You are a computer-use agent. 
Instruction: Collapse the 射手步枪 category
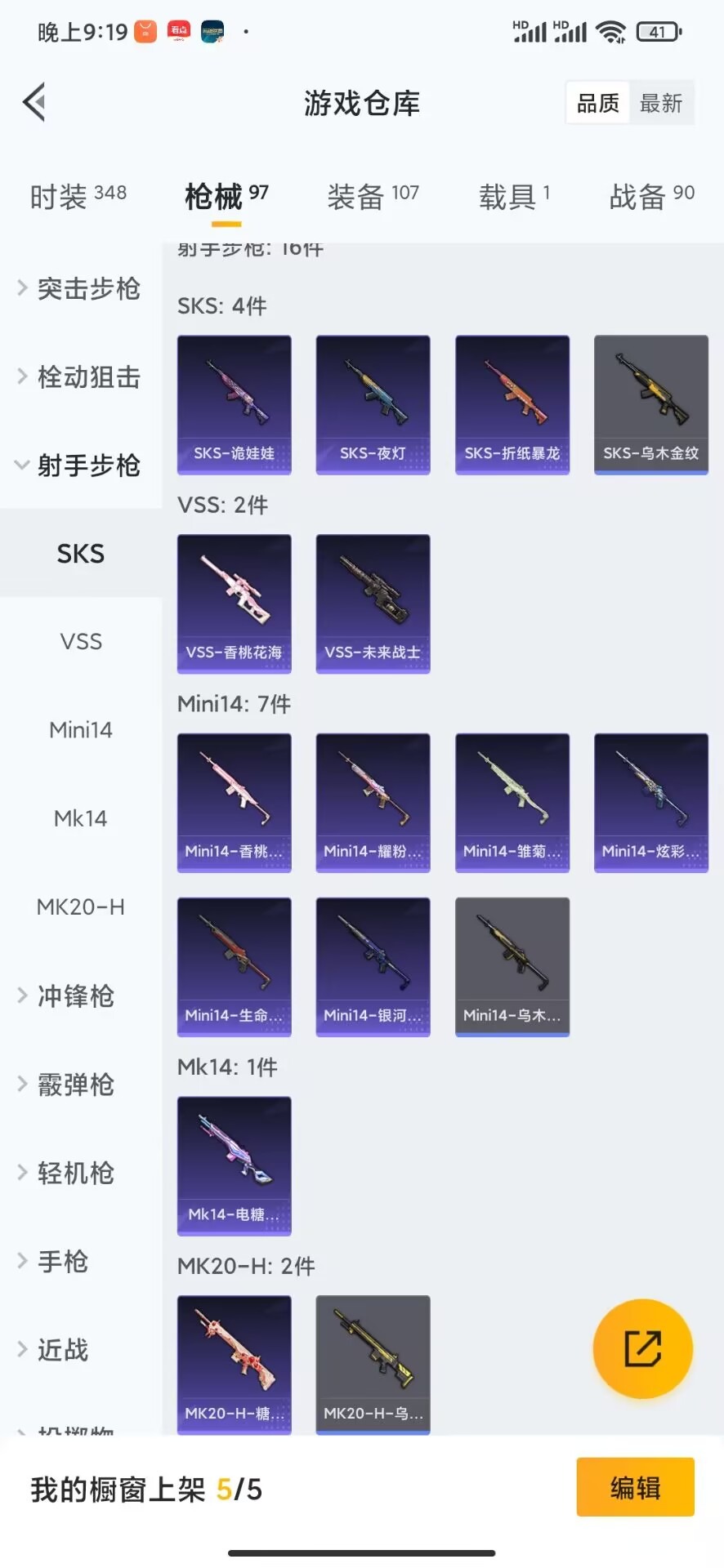pos(80,465)
